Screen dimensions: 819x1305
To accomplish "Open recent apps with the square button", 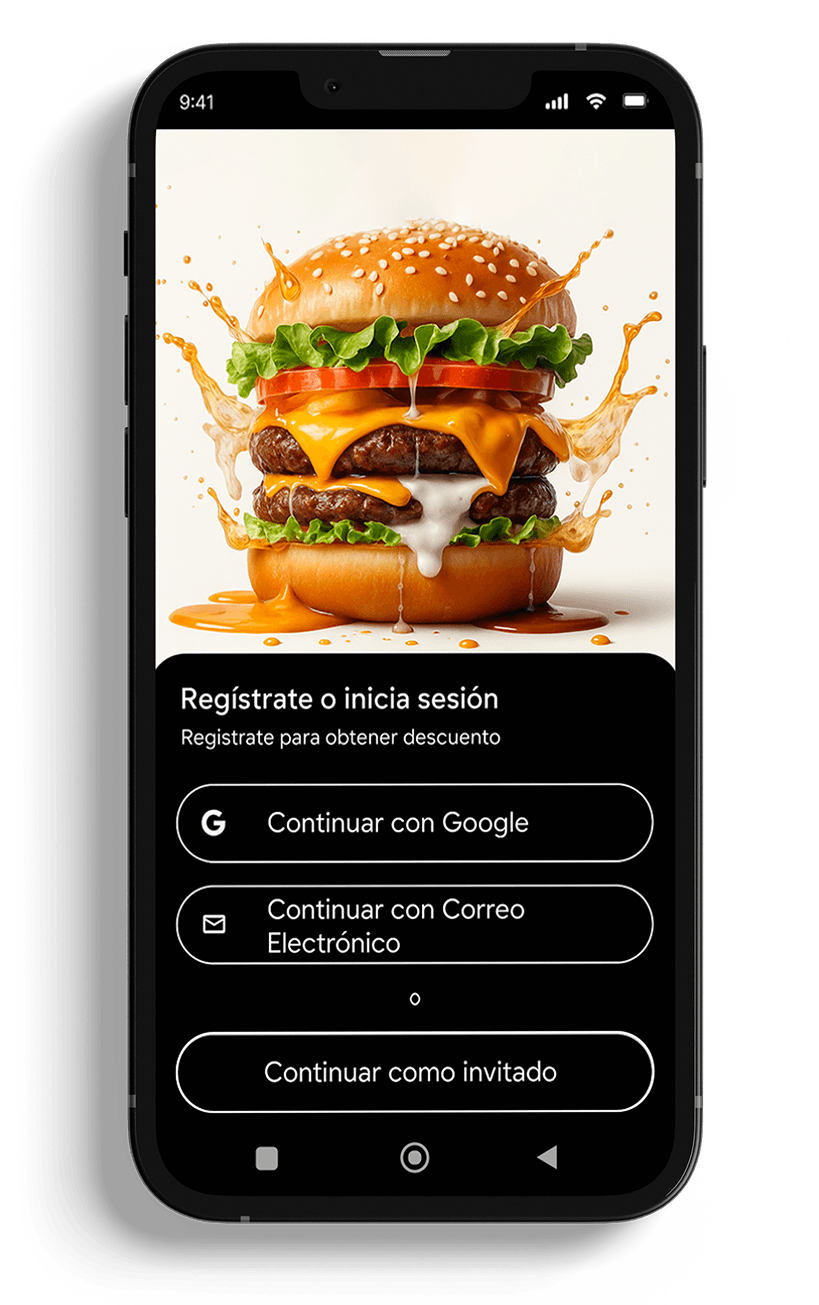I will coord(267,1158).
